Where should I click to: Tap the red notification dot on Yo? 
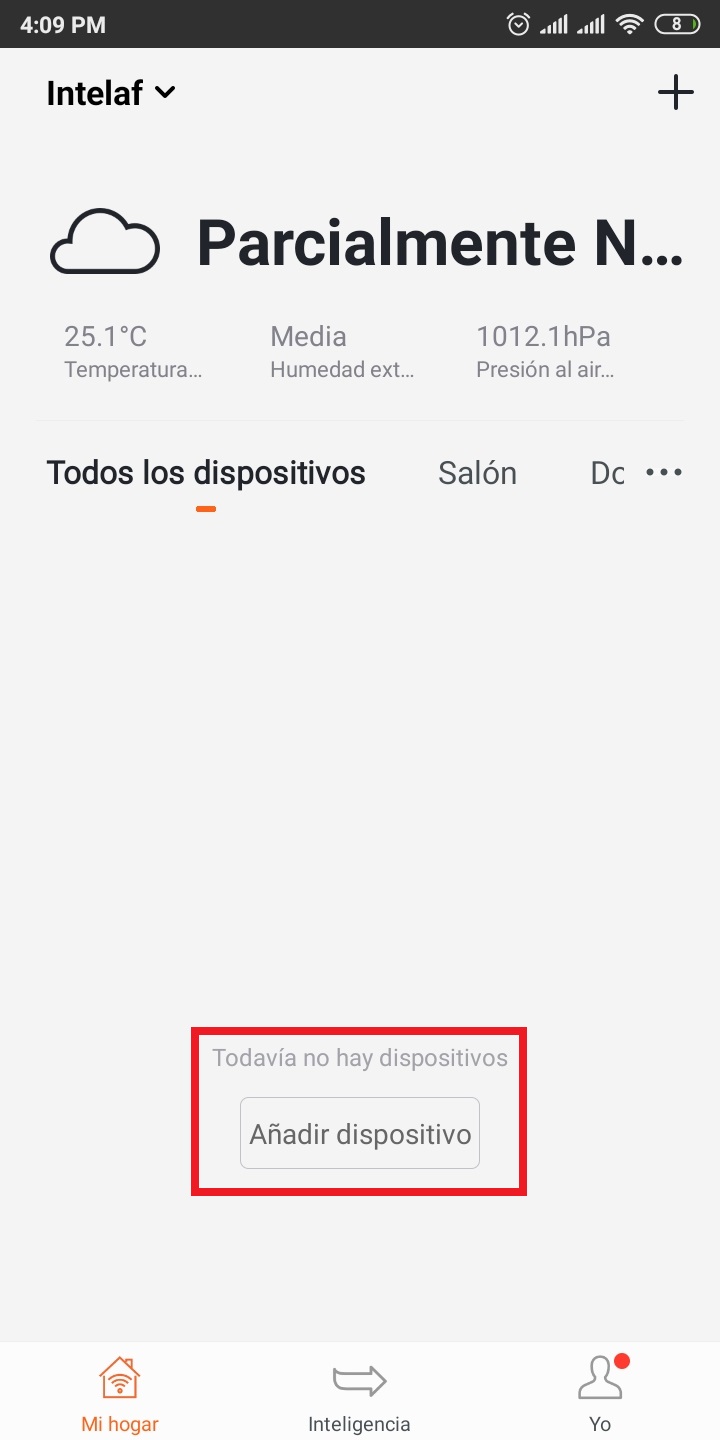620,1359
